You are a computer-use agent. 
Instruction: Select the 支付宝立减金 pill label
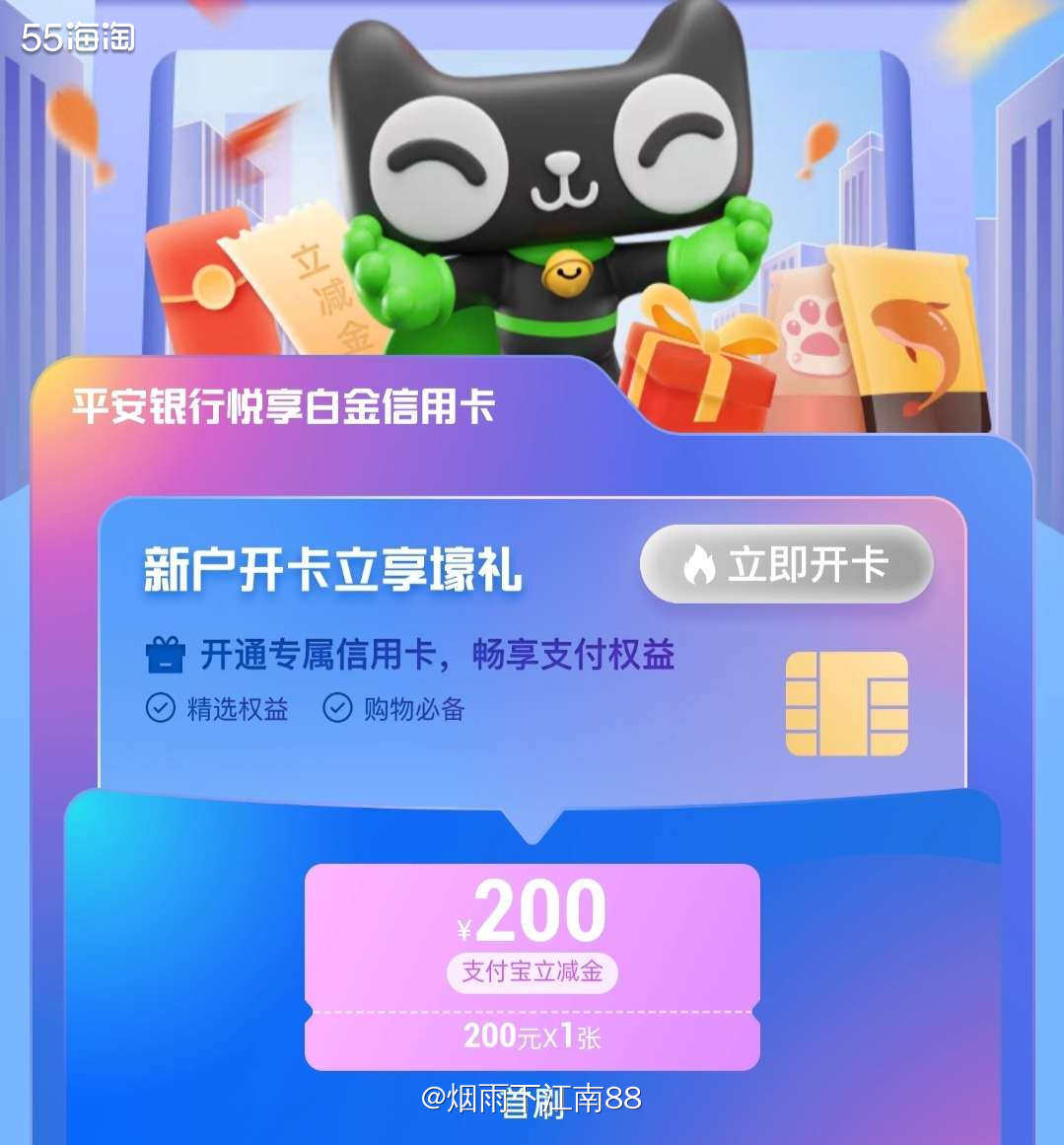(532, 973)
